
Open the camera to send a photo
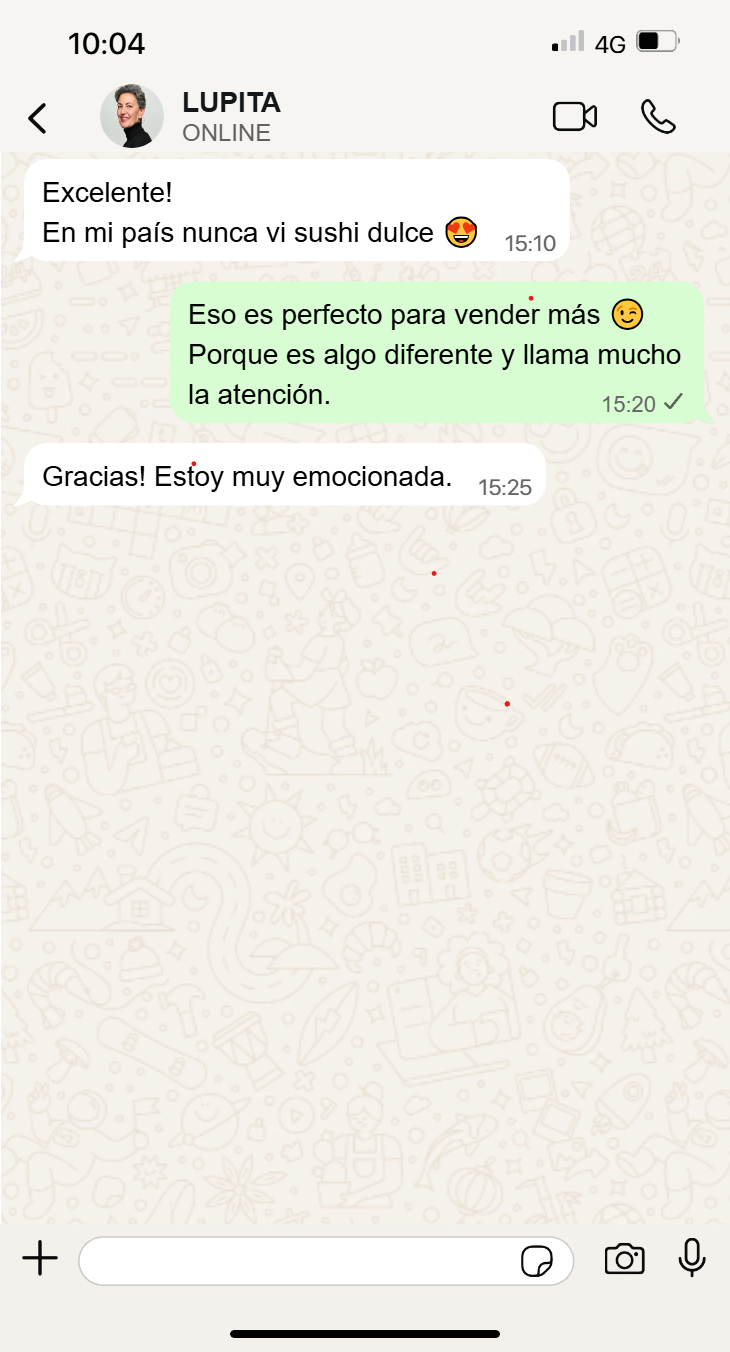[624, 1259]
